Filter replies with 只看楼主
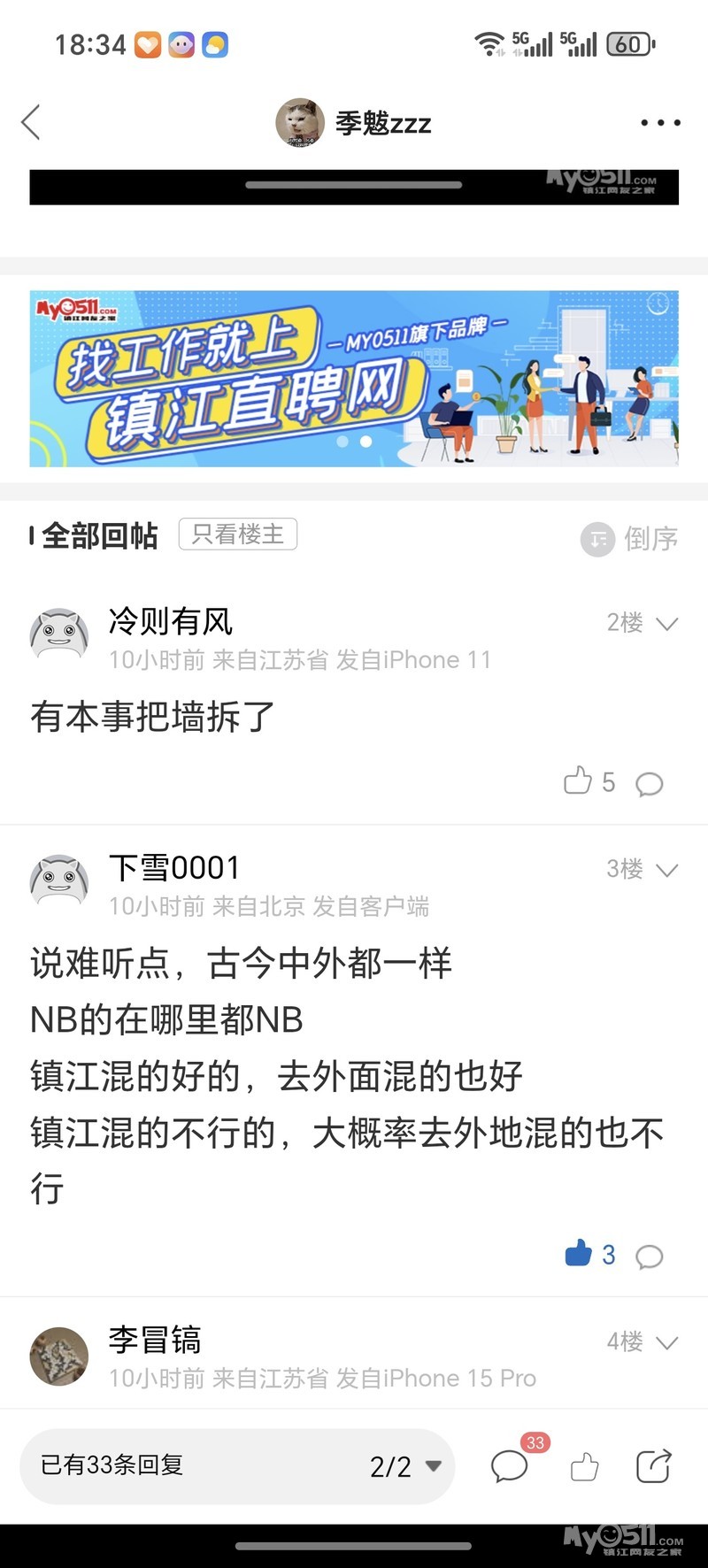Screen dimensions: 708x1568 [238, 534]
